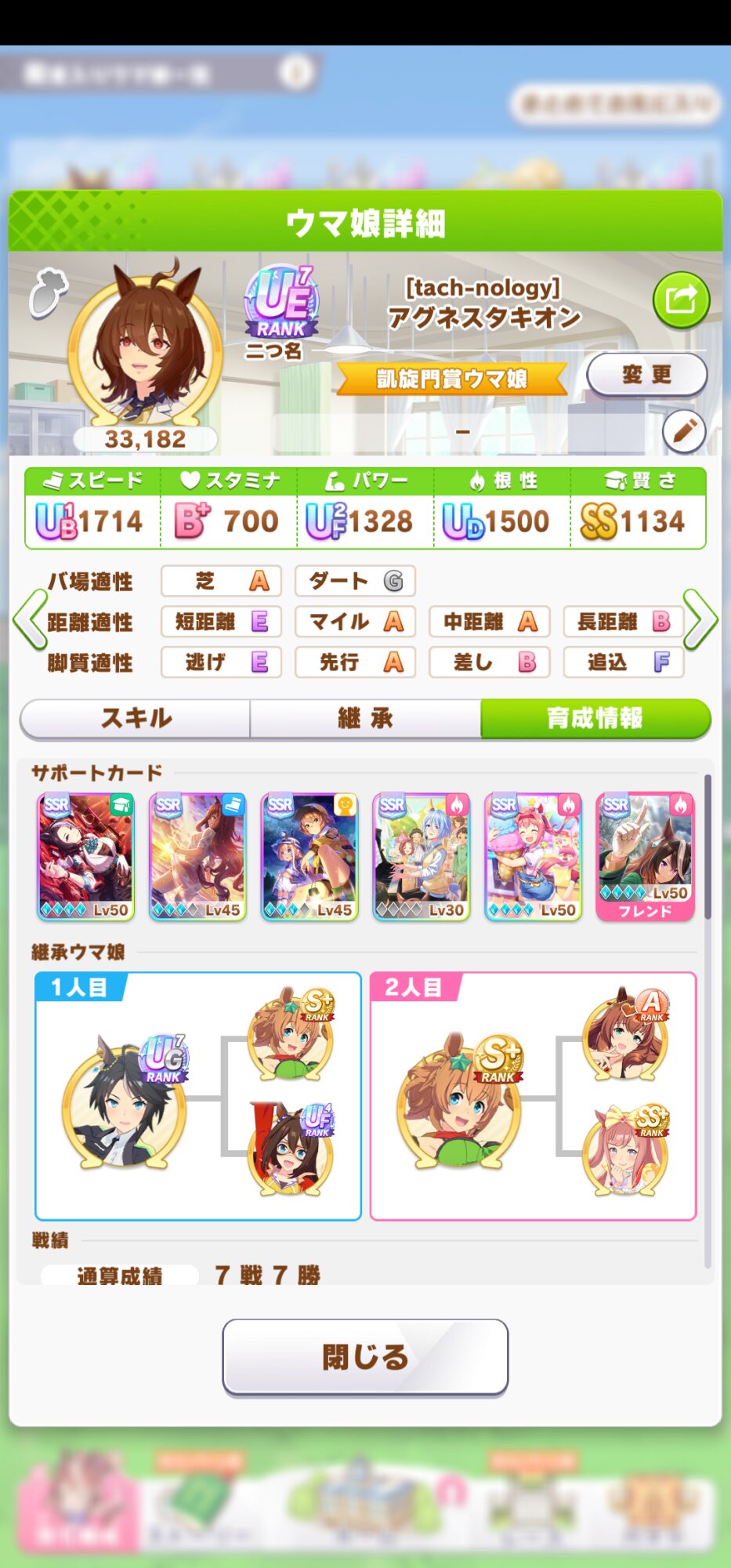Open the Lv30 SSR support card
Screen dimensions: 731x1568
(421, 856)
